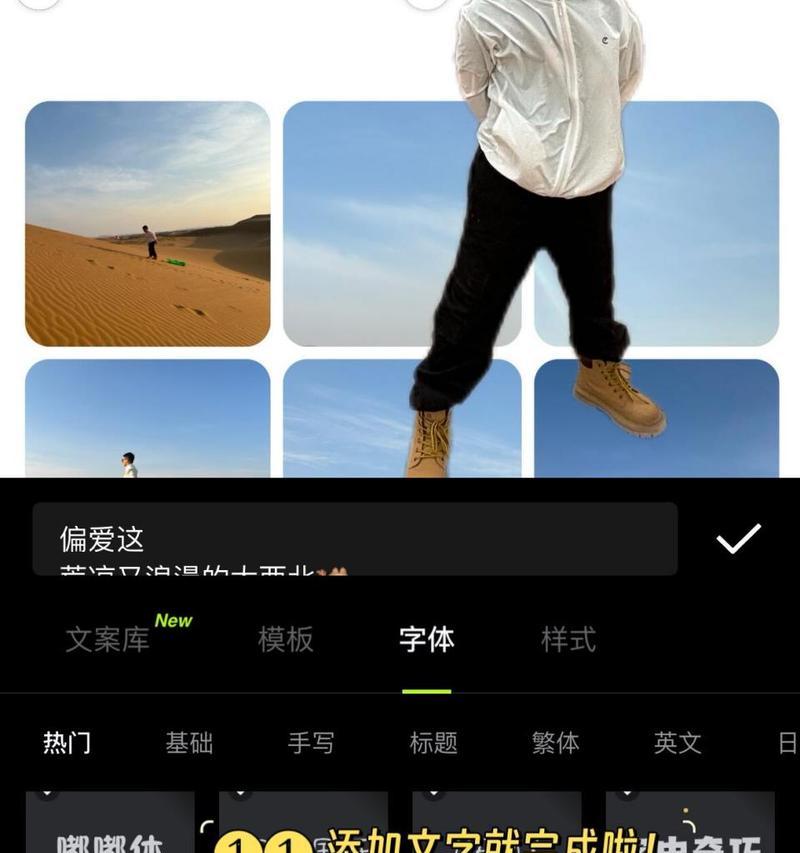Switch to the 模板 tab

pyautogui.click(x=286, y=639)
